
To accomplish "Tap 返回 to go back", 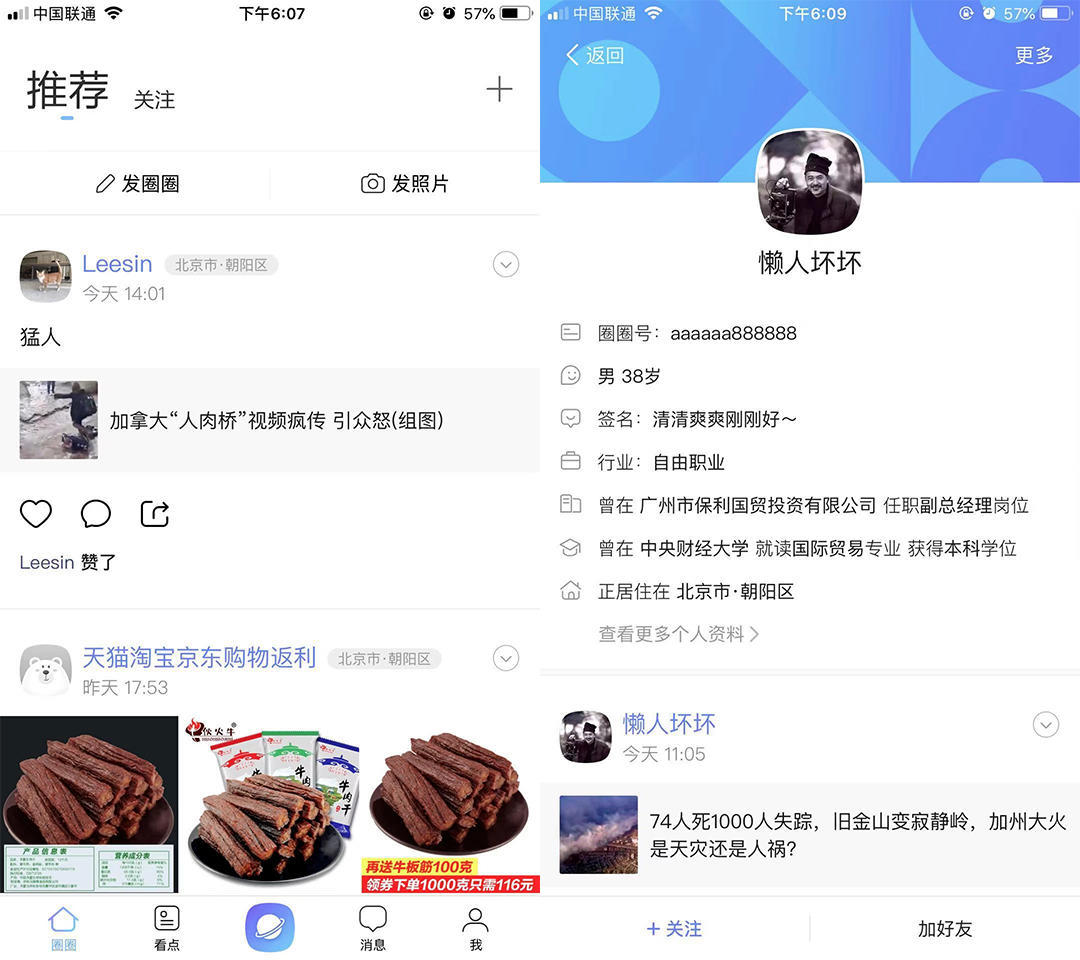I will [595, 55].
